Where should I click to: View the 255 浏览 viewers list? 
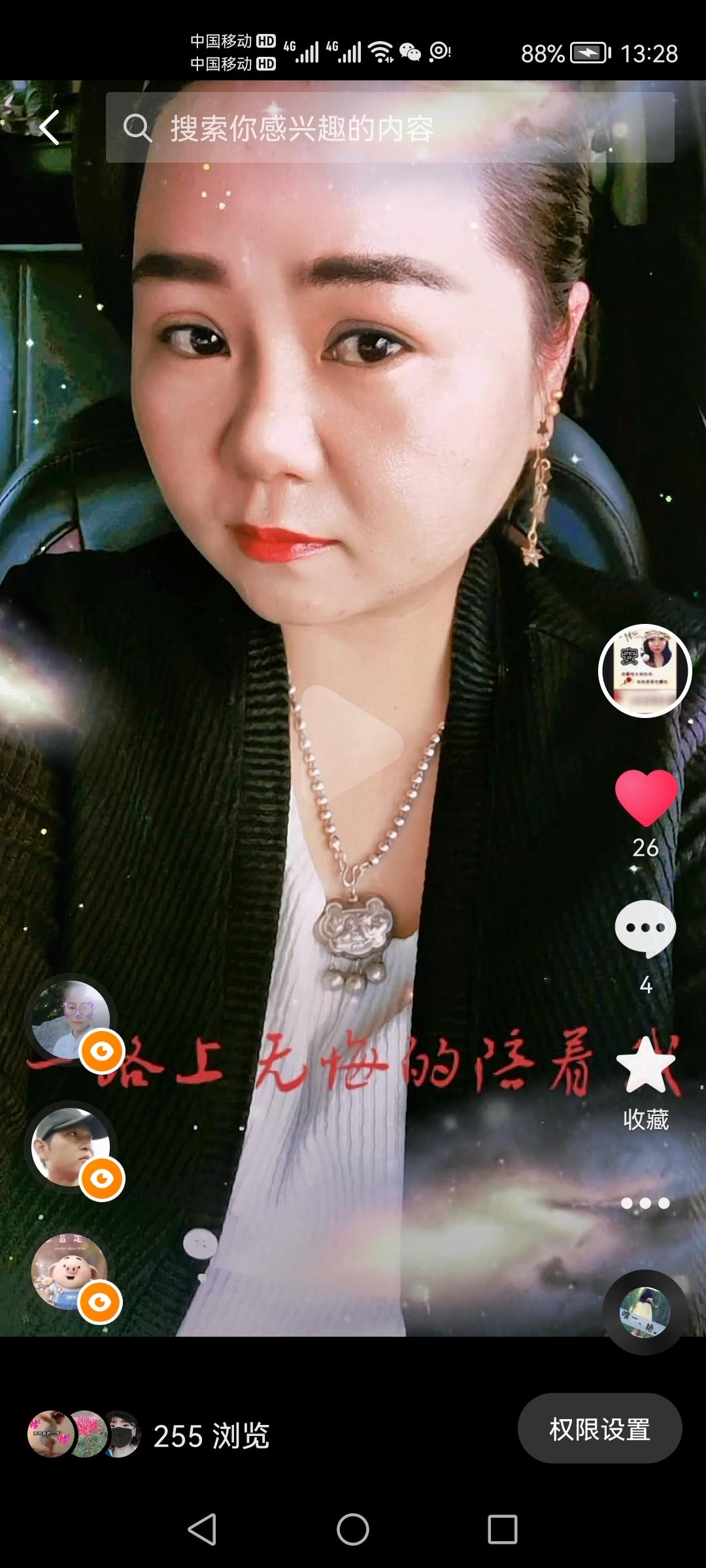click(210, 1435)
